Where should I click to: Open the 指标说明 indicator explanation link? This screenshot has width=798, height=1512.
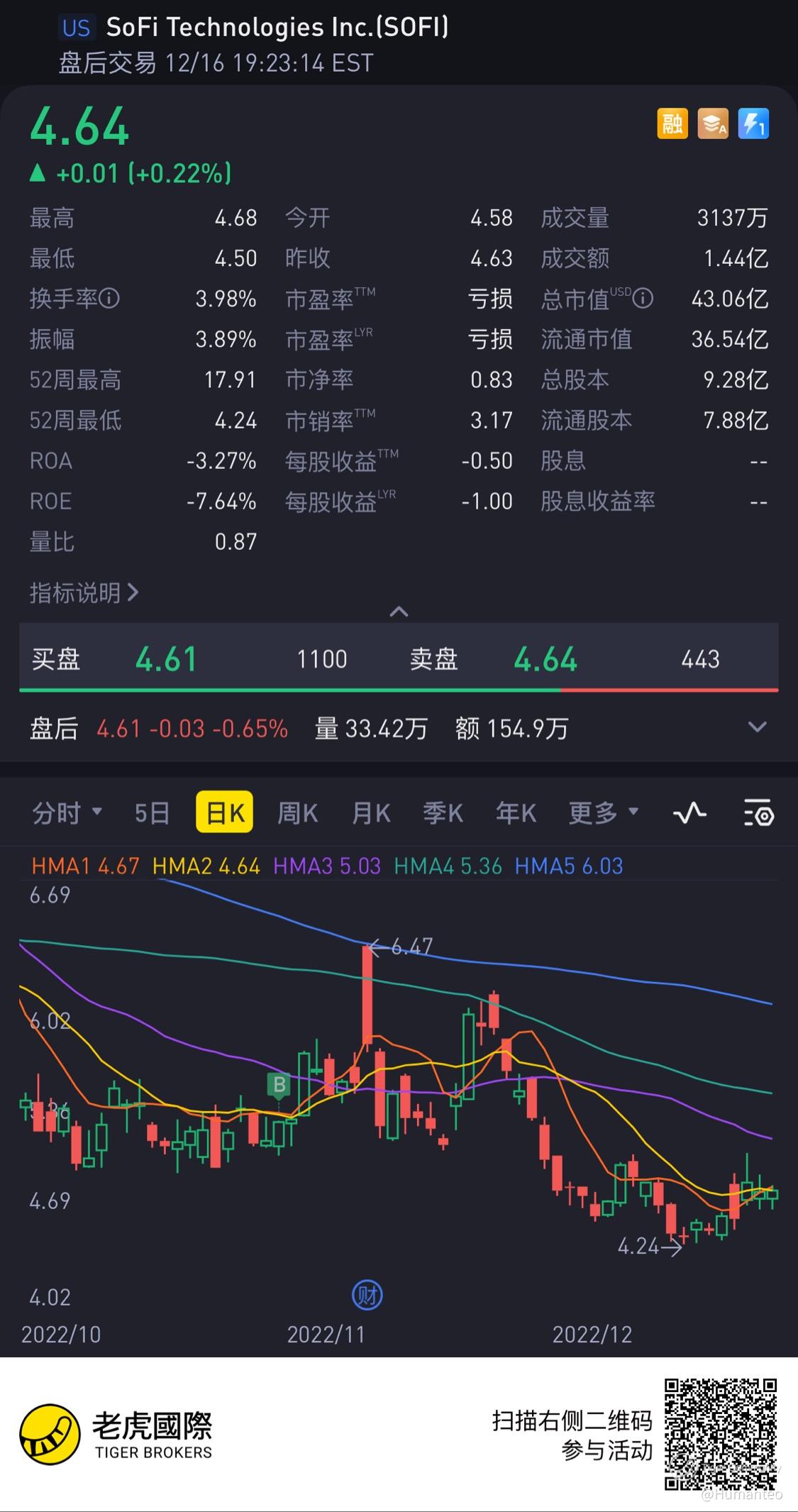coord(84,592)
